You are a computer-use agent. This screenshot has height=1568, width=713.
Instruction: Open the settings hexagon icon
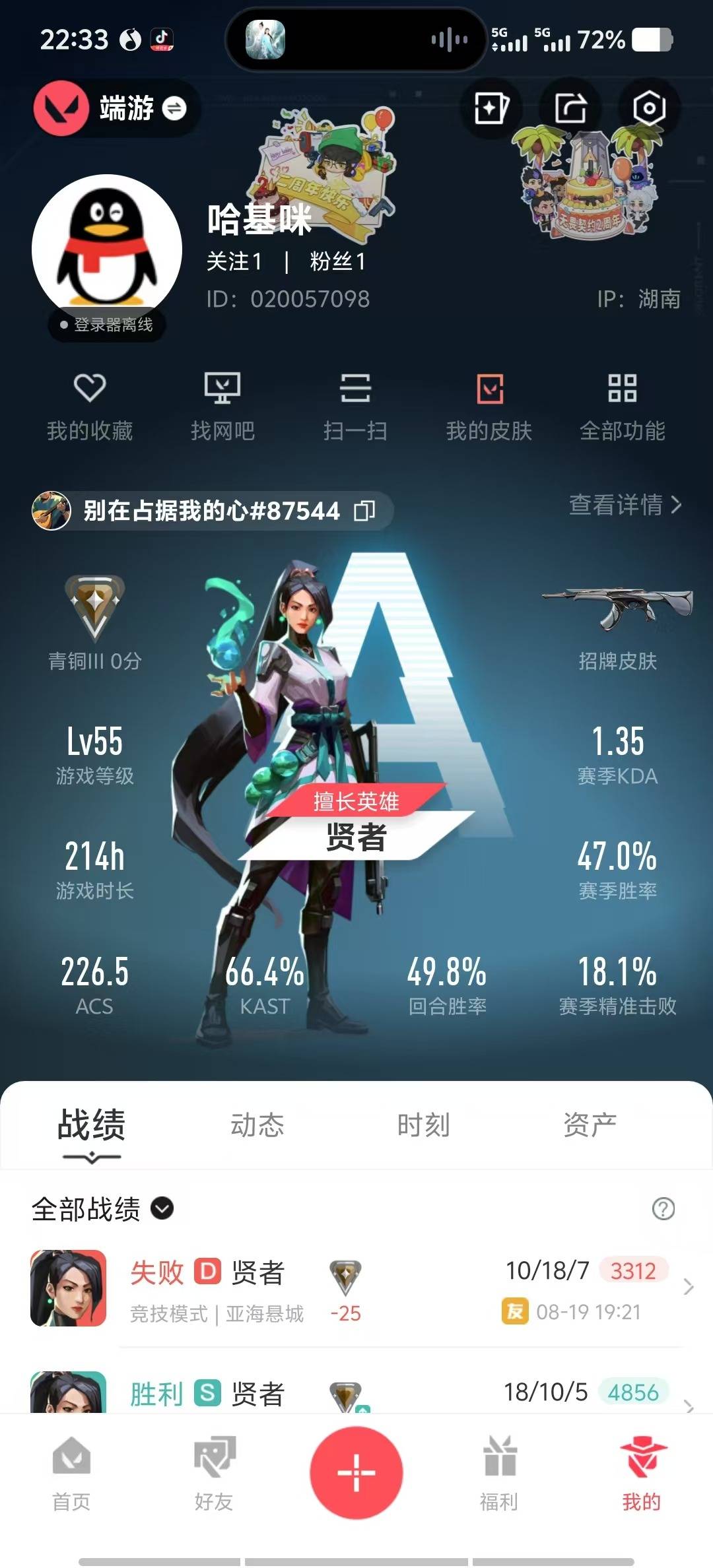649,108
